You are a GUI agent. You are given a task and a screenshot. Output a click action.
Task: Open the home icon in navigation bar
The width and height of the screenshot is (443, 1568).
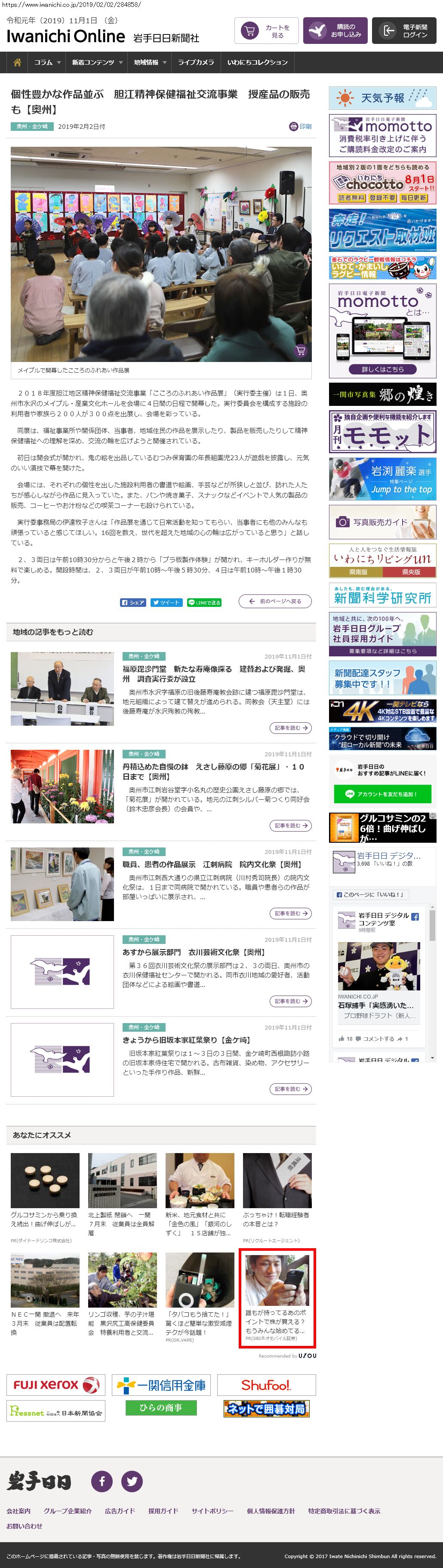[17, 62]
